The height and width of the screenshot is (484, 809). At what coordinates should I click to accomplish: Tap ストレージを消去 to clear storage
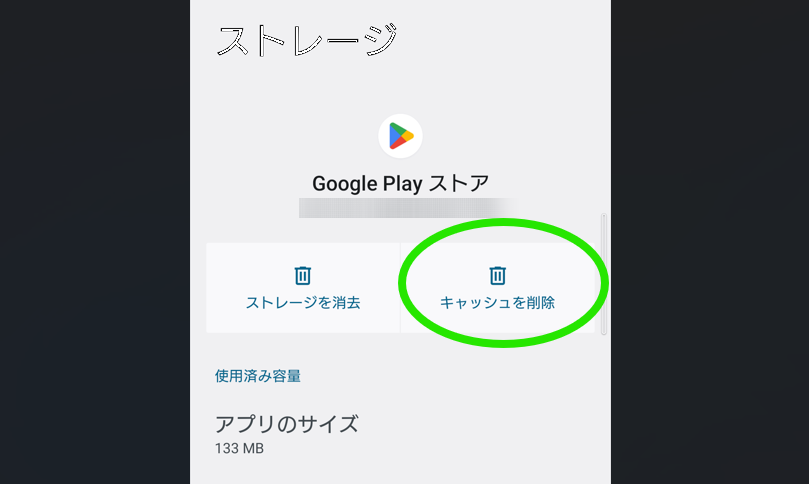tap(303, 288)
